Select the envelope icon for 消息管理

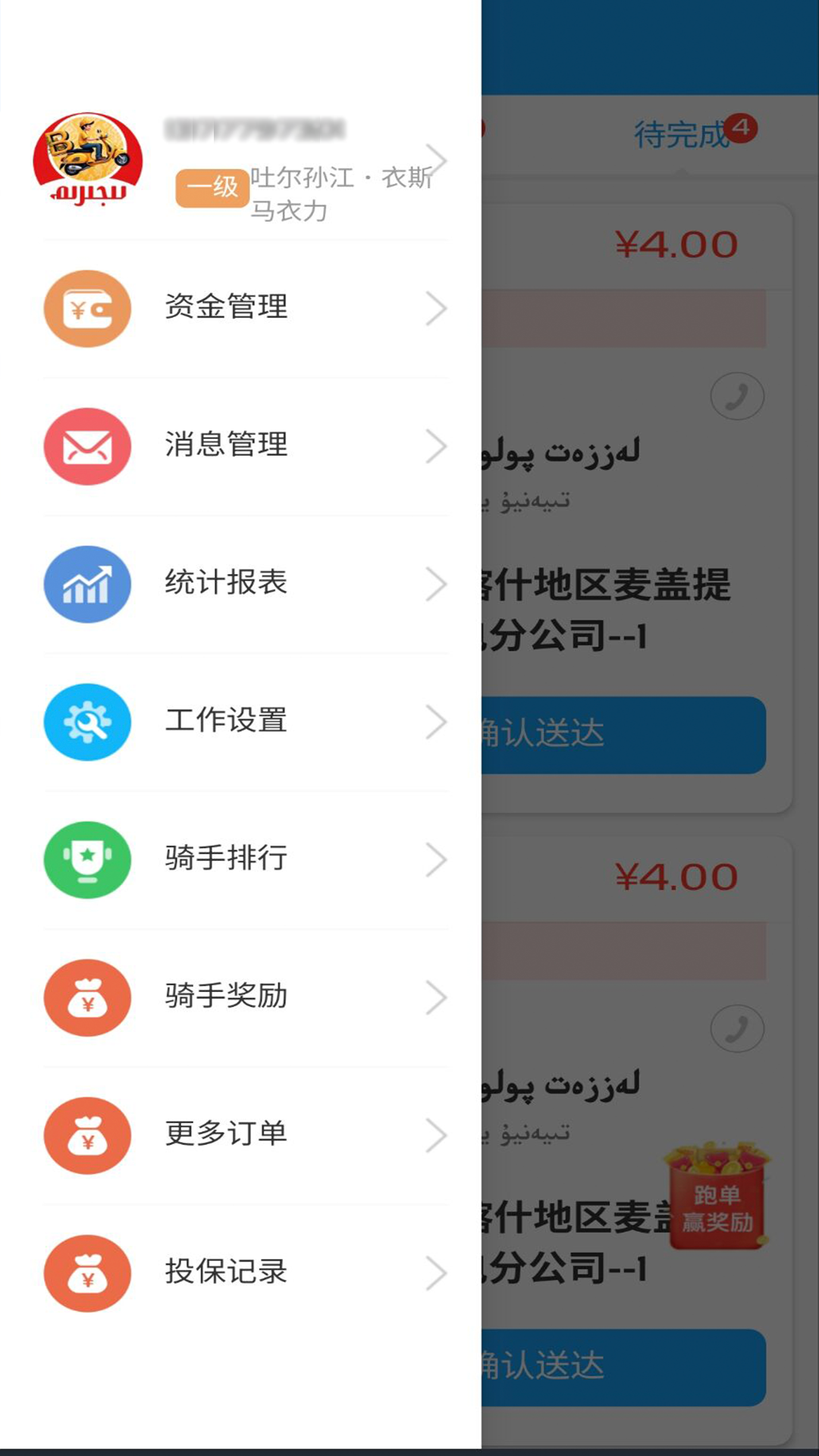pyautogui.click(x=87, y=446)
